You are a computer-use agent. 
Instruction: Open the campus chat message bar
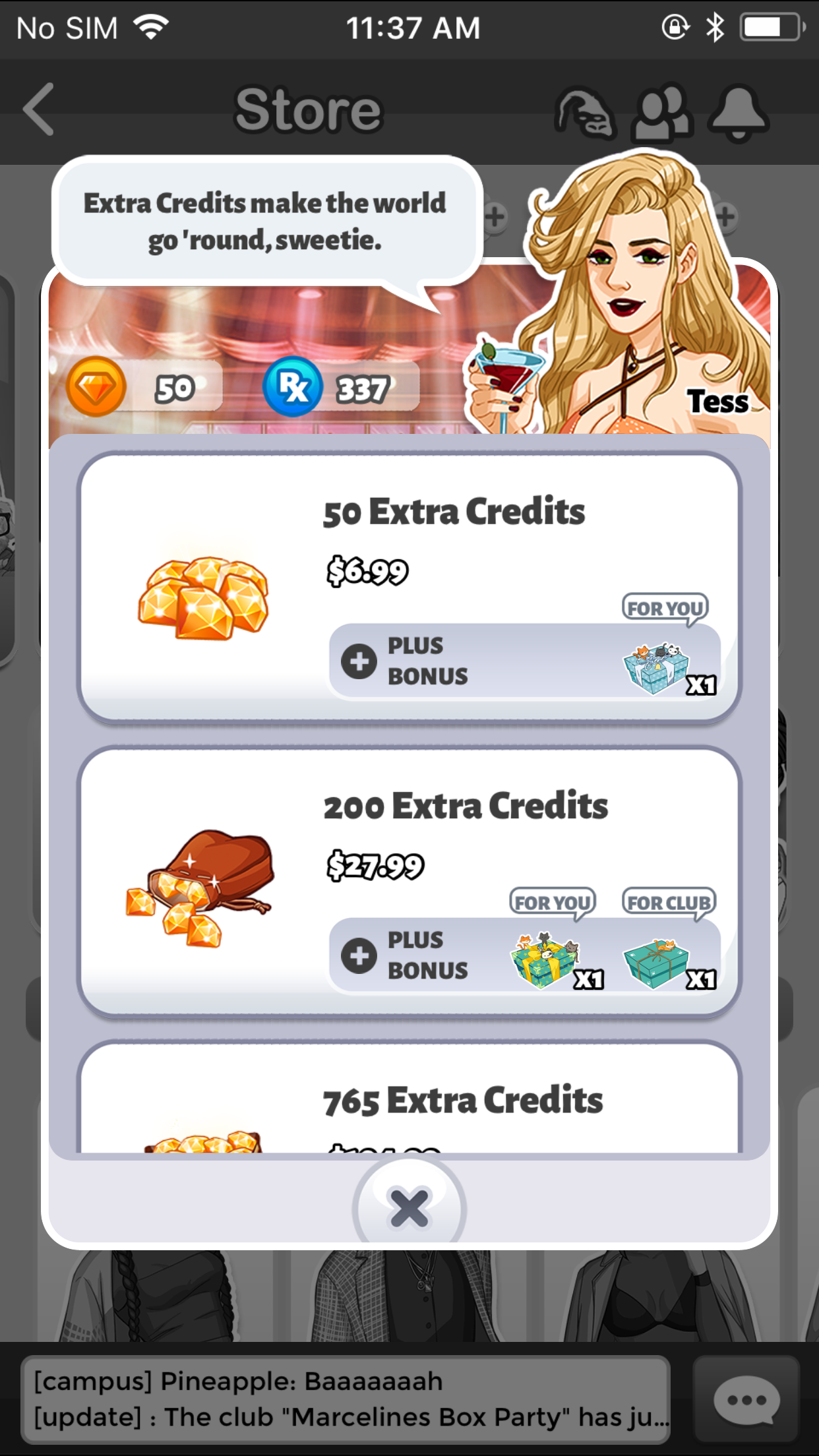click(346, 1399)
